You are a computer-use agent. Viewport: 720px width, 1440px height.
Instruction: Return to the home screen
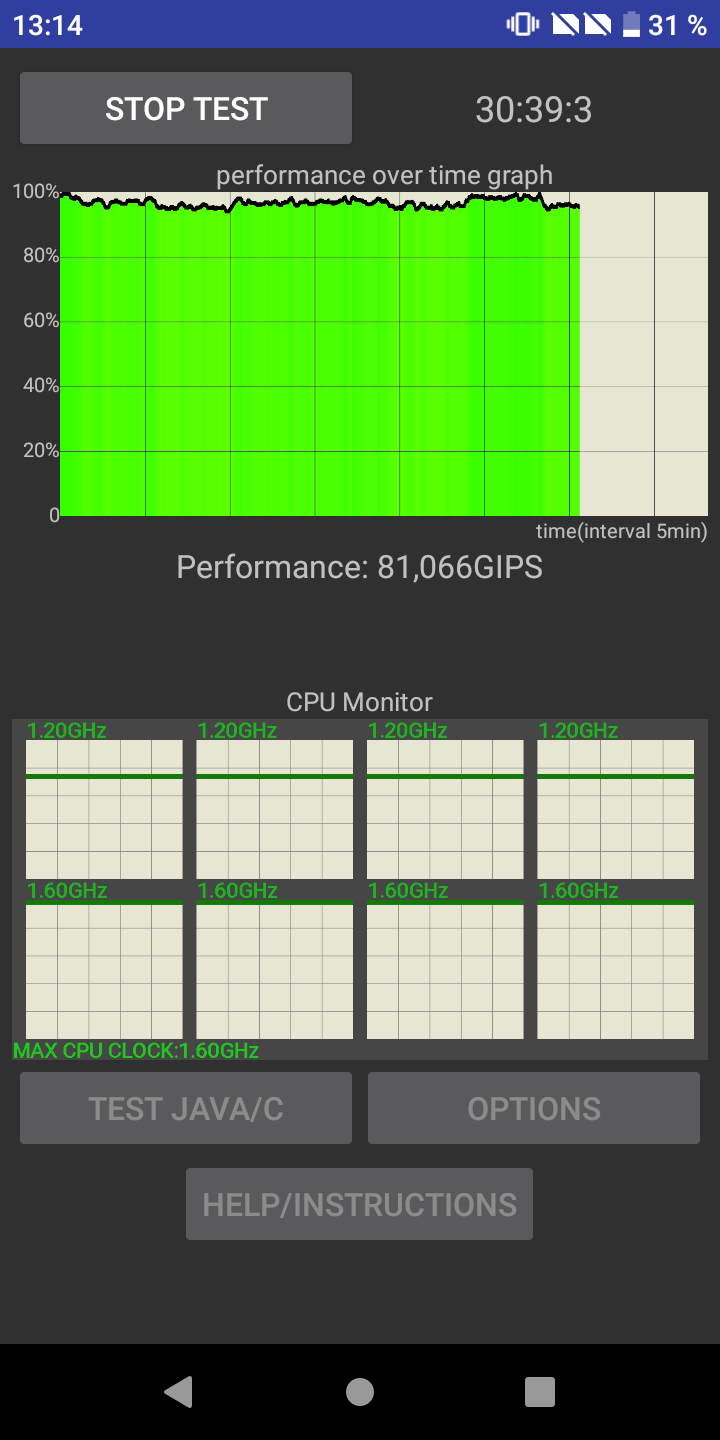(x=360, y=1391)
